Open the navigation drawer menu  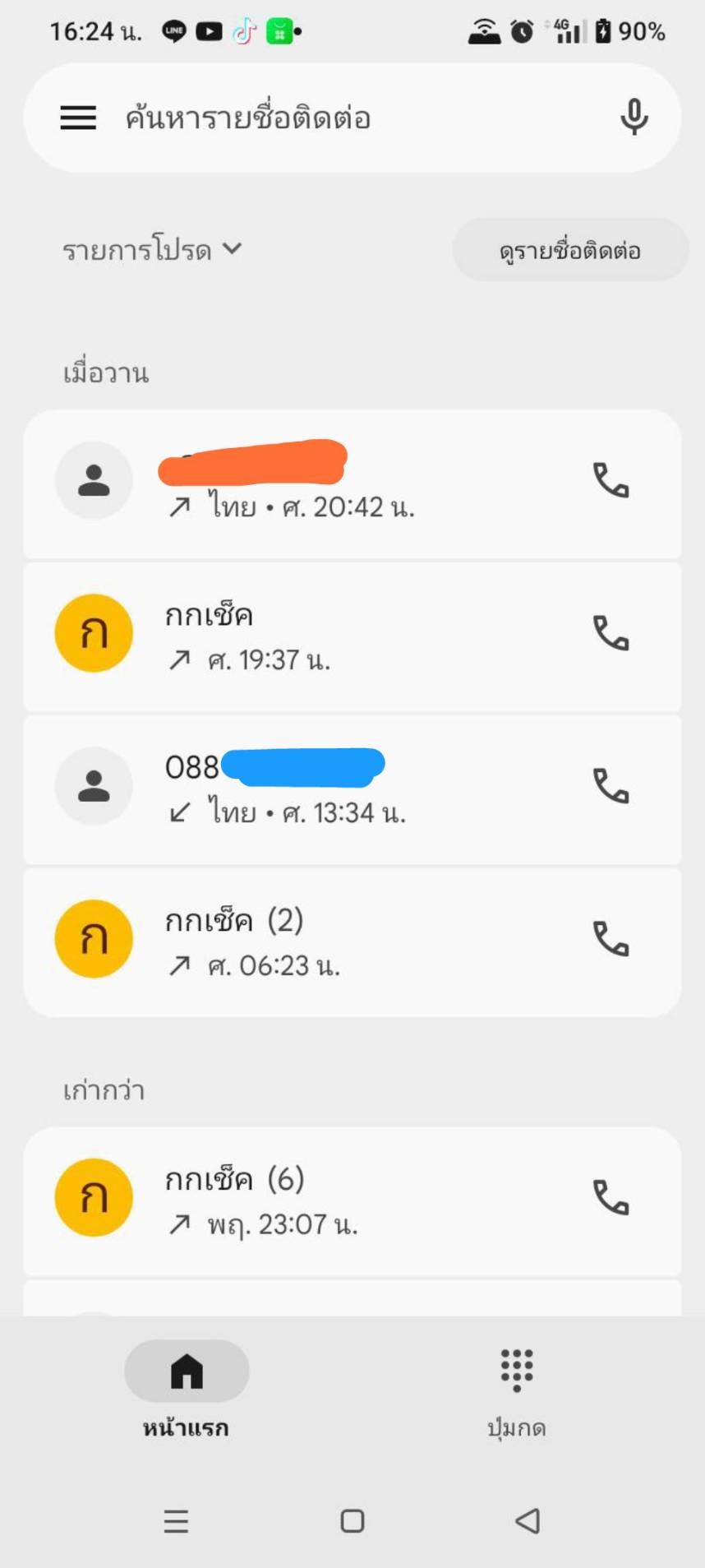[78, 118]
